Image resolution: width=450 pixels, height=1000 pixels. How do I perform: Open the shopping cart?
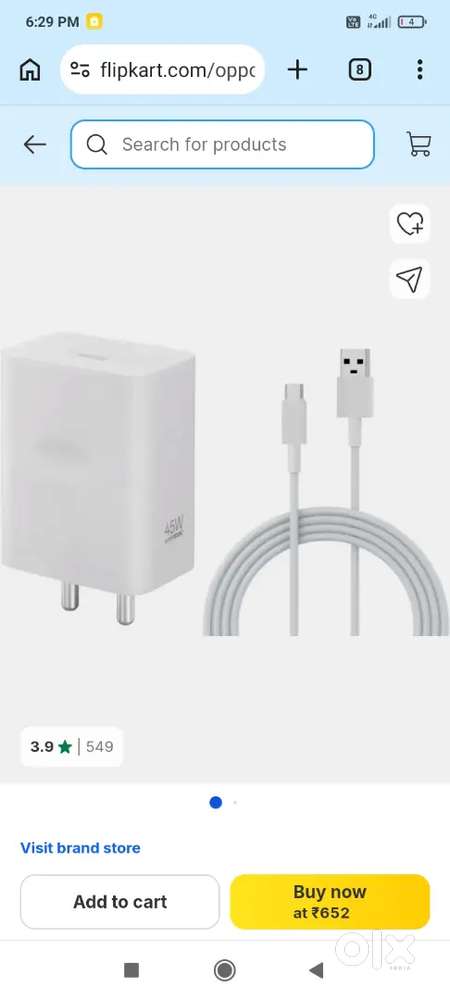(419, 144)
